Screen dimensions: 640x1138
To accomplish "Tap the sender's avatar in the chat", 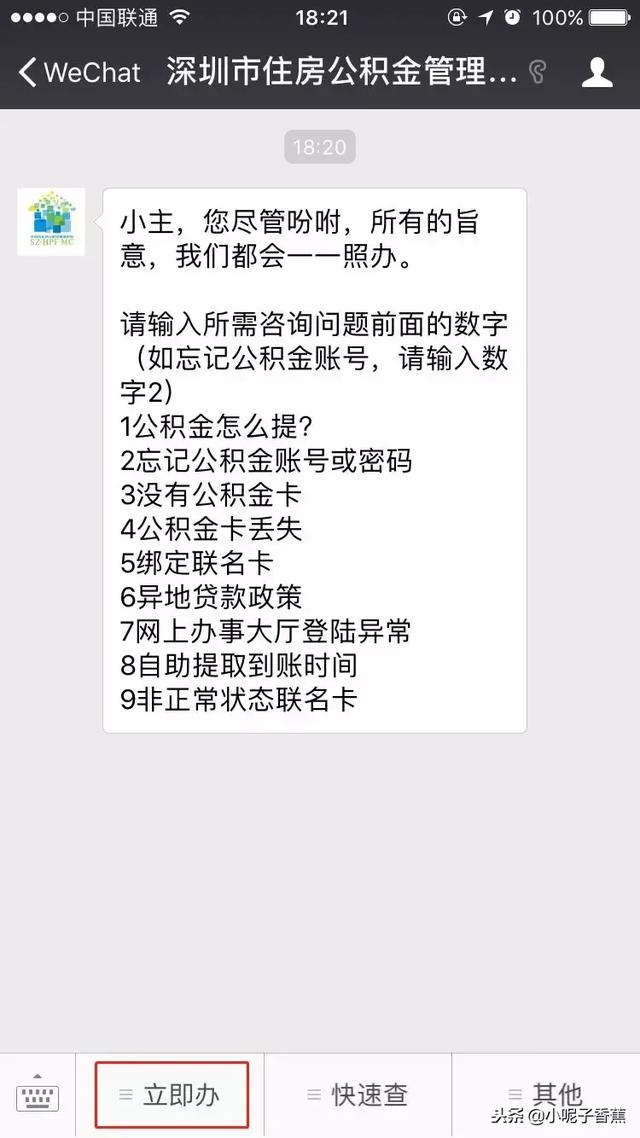I will tap(51, 221).
